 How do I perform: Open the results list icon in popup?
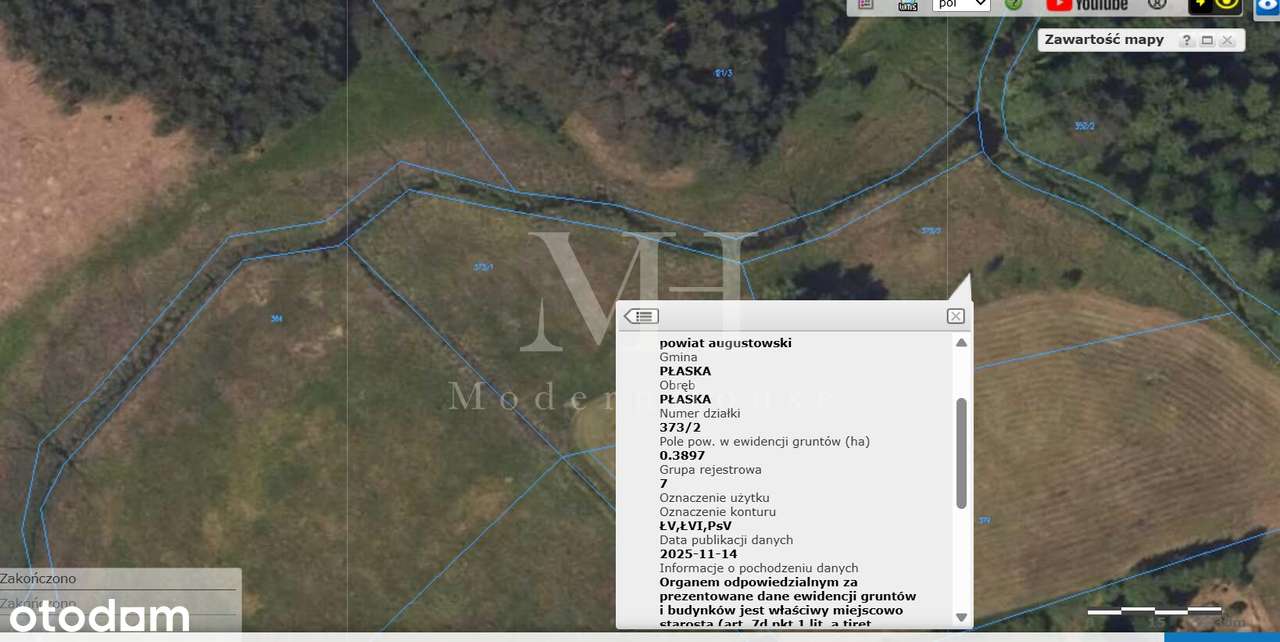[641, 316]
